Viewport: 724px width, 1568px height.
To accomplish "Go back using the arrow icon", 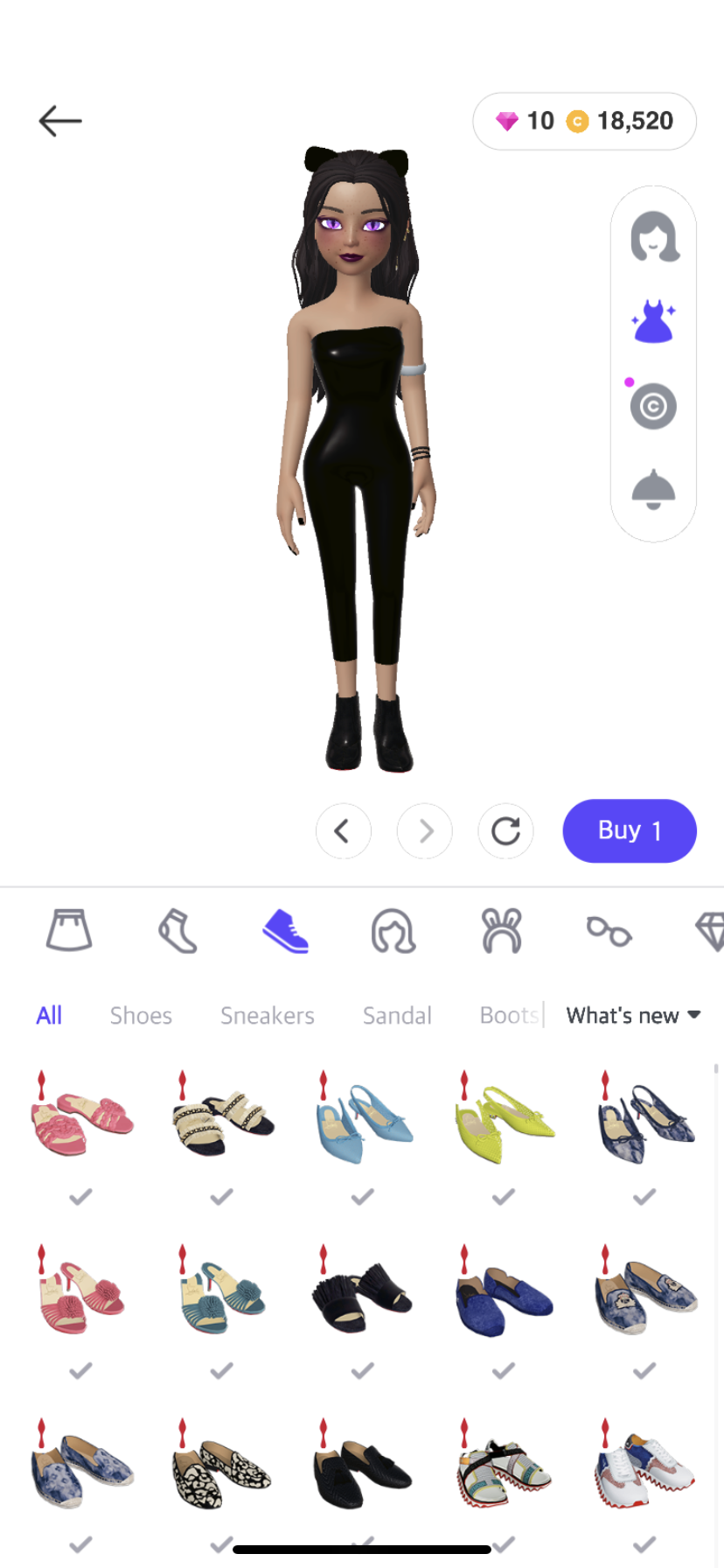I will [60, 121].
